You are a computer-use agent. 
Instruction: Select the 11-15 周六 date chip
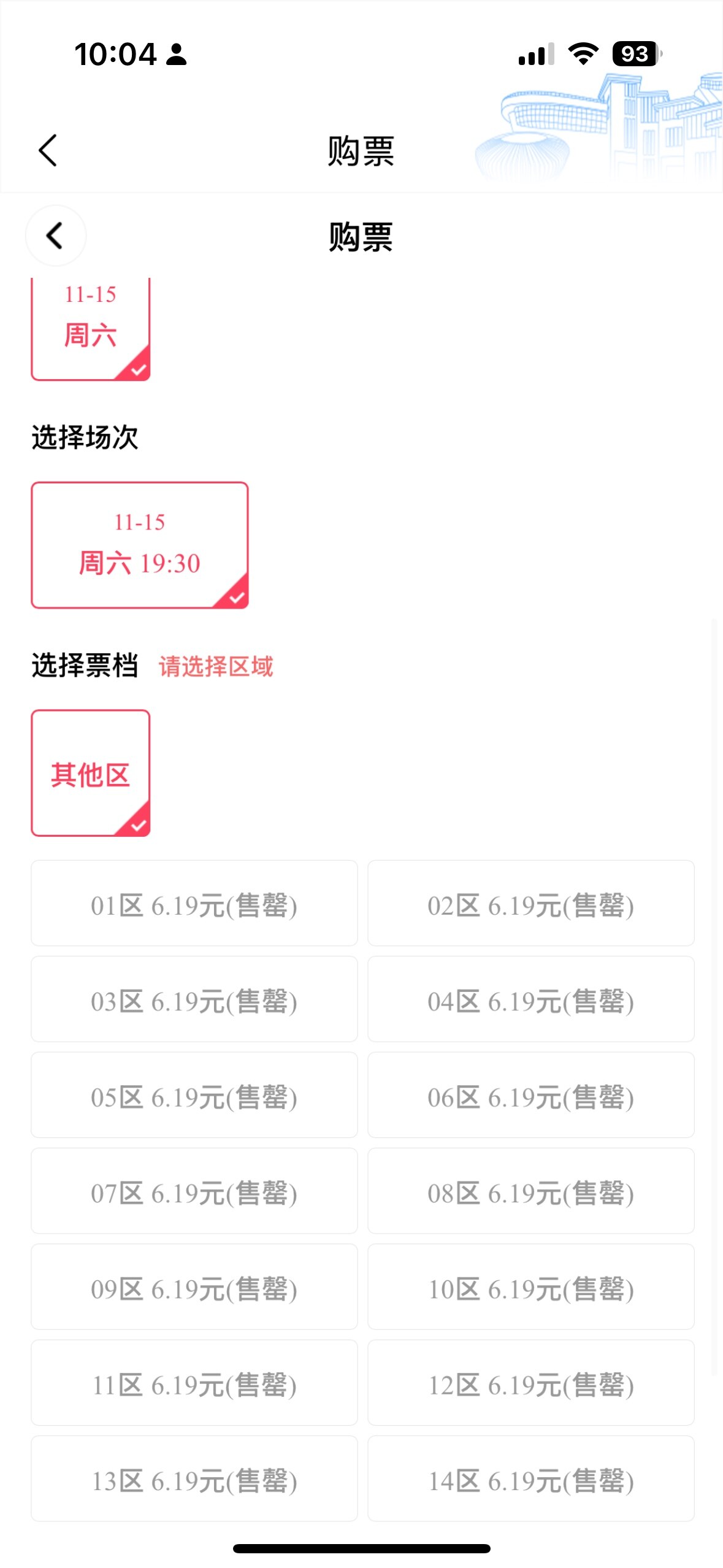(x=91, y=328)
